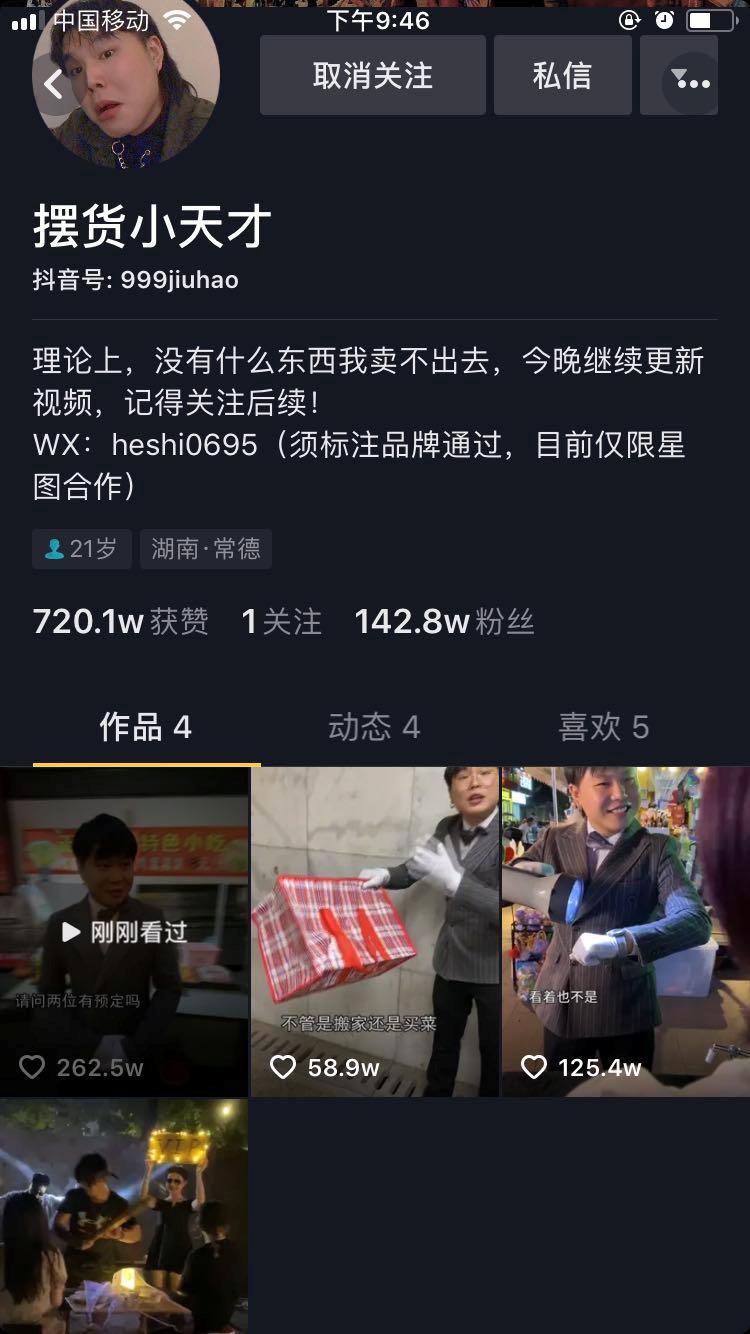Tap the 1 关注 following count
This screenshot has width=750, height=1334.
(x=281, y=621)
